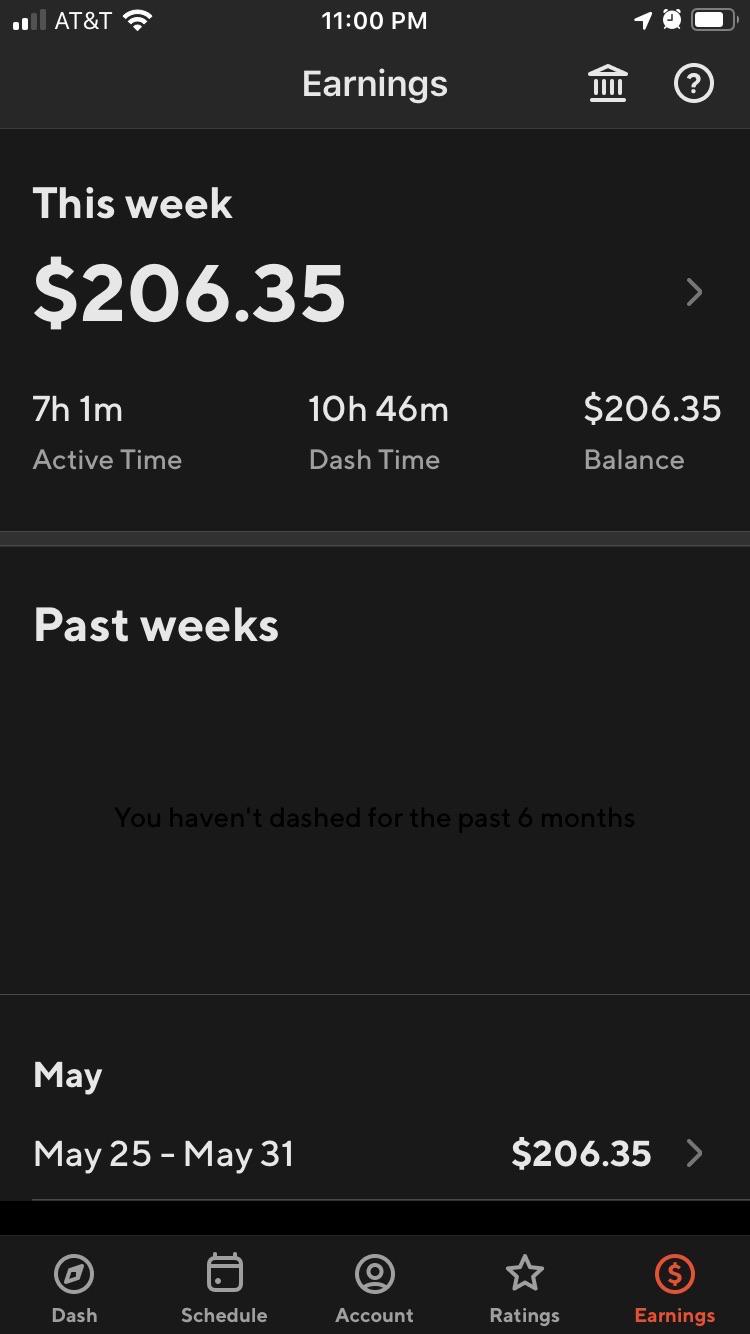The image size is (750, 1334).
Task: Tap the Past weeks section heading
Action: (156, 624)
